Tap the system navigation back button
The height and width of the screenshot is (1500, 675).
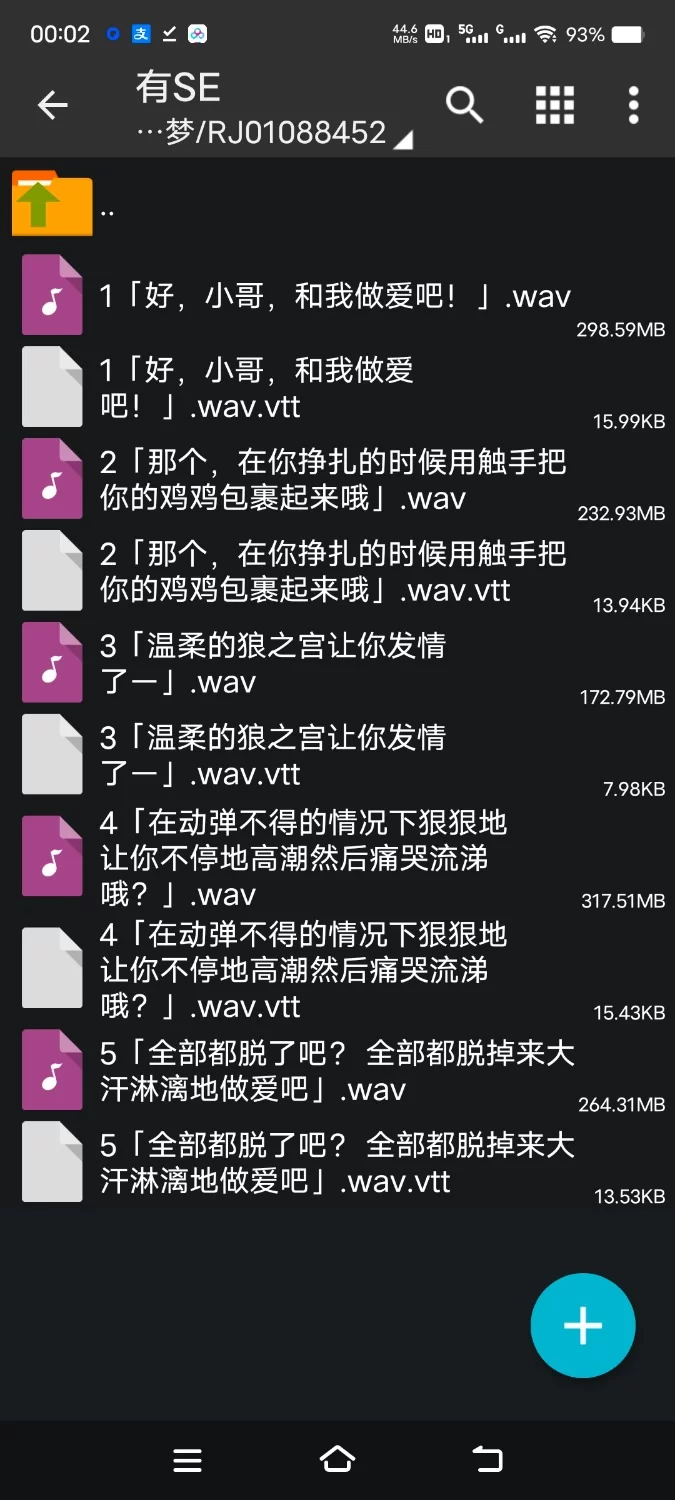click(487, 1460)
